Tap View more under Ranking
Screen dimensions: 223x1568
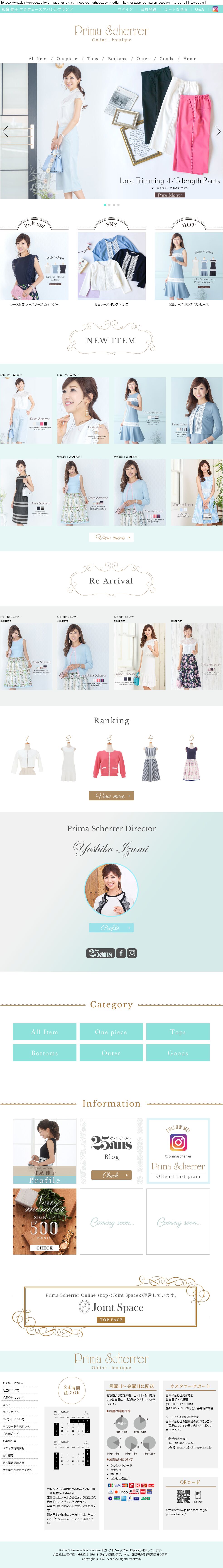click(x=112, y=796)
